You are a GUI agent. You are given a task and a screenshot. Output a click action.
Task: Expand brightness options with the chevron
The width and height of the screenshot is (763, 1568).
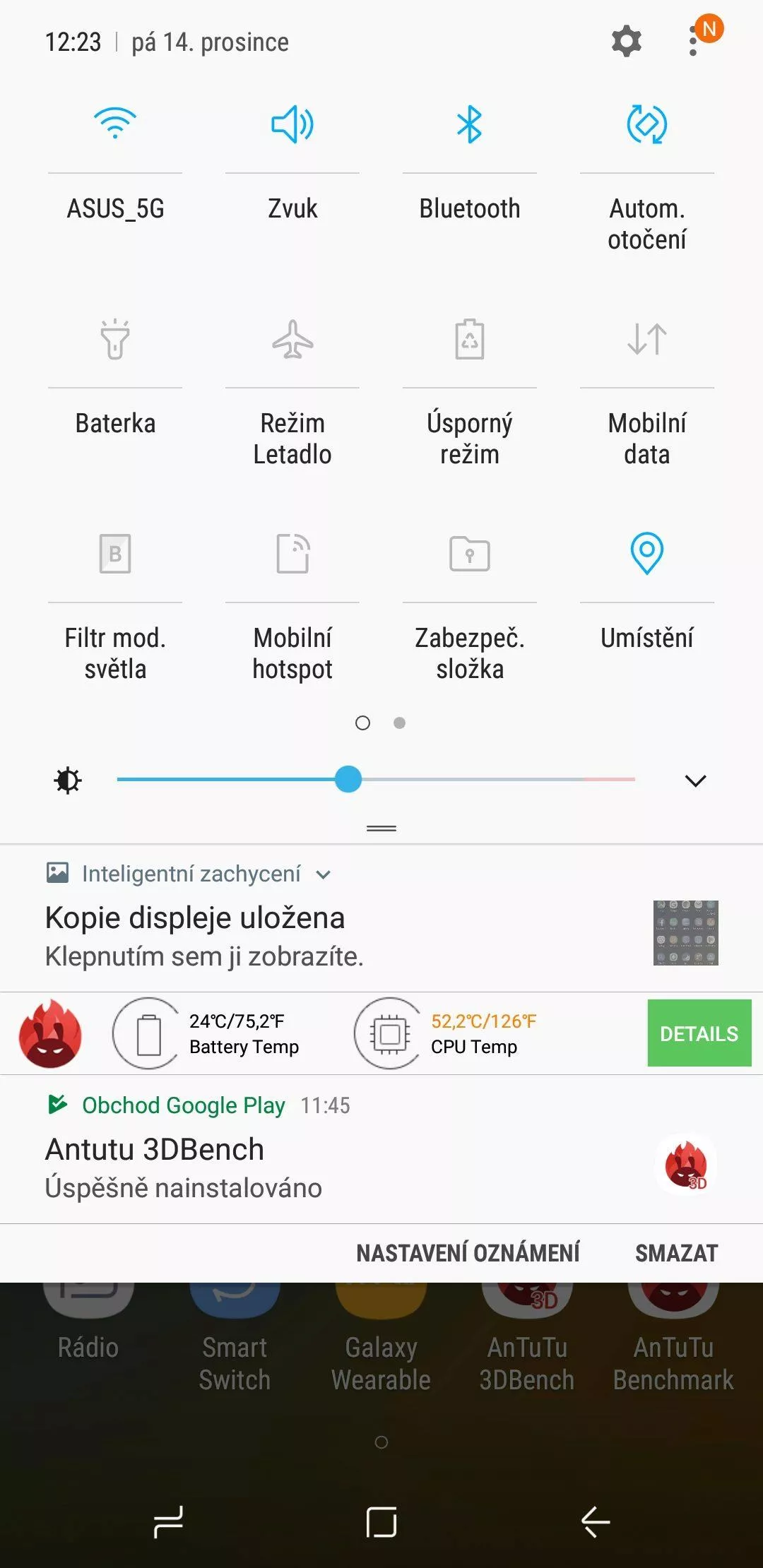click(696, 780)
